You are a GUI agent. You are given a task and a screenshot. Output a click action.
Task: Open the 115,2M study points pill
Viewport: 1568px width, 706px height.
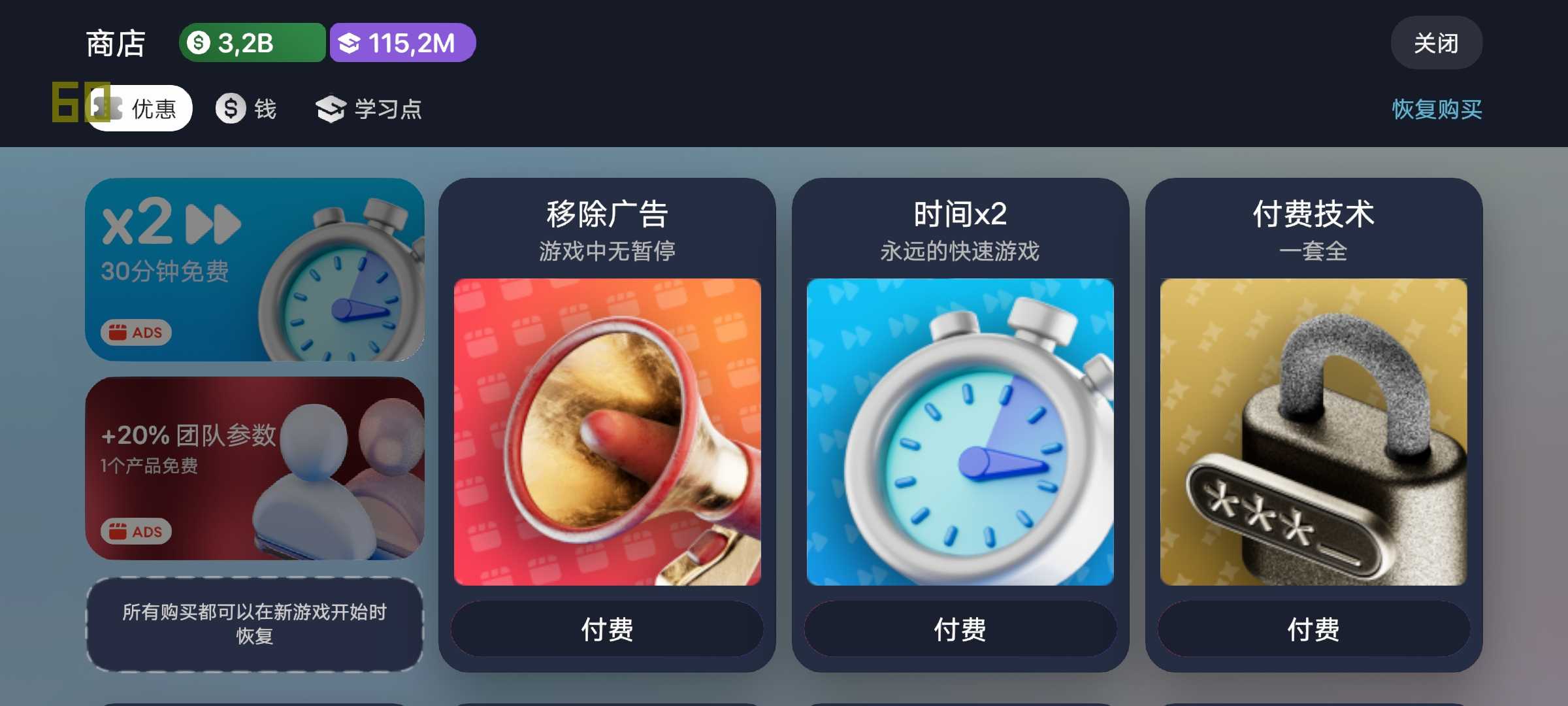[x=402, y=43]
